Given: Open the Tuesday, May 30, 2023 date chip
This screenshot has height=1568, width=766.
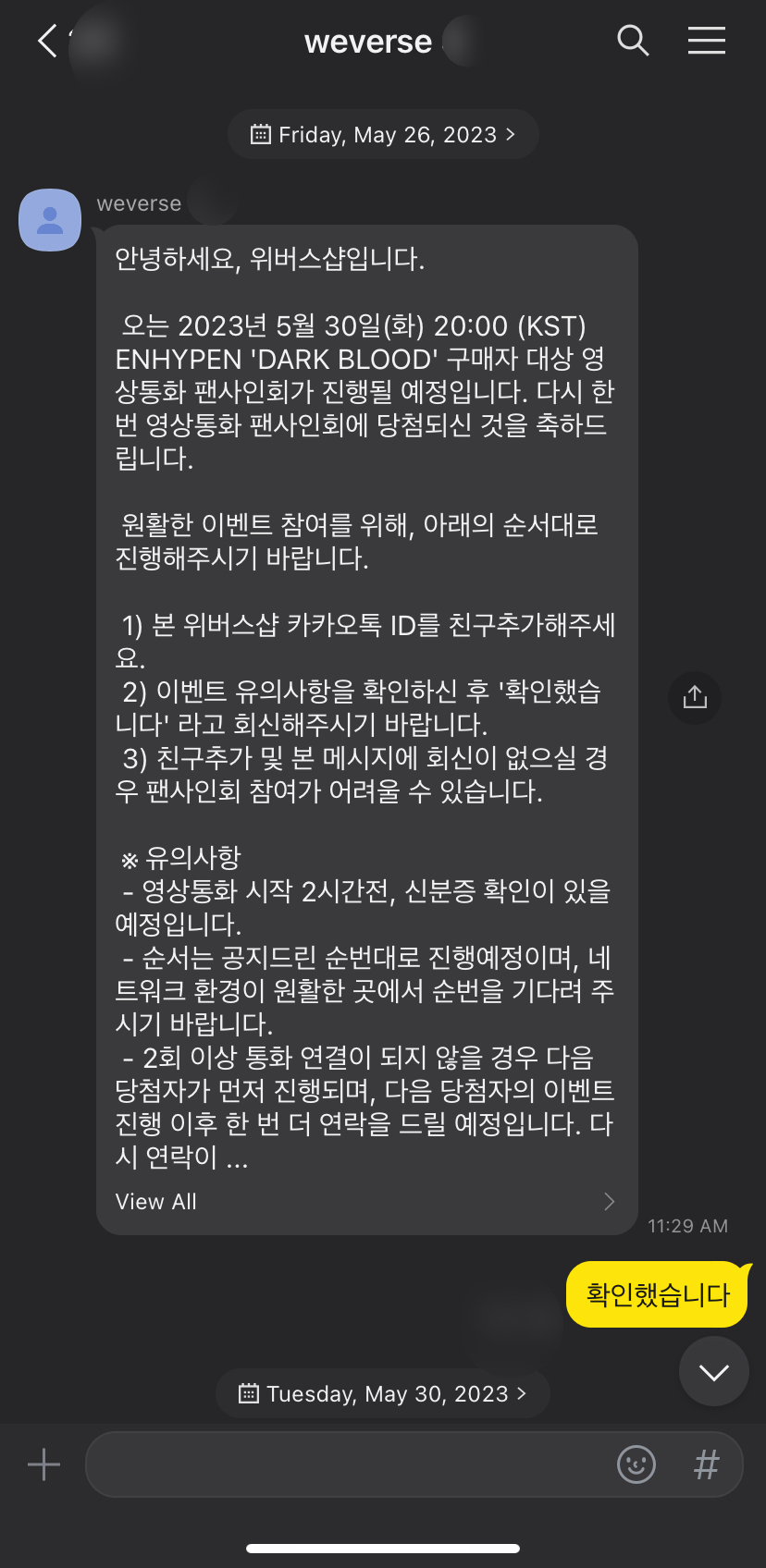Looking at the screenshot, I should click(383, 1394).
